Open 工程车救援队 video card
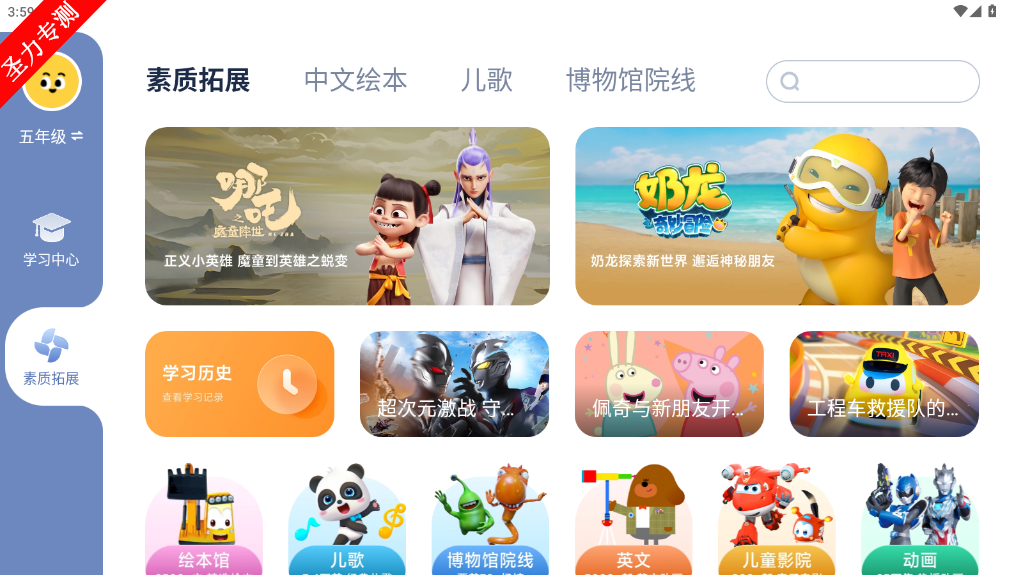1023x575 pixels. pos(884,384)
